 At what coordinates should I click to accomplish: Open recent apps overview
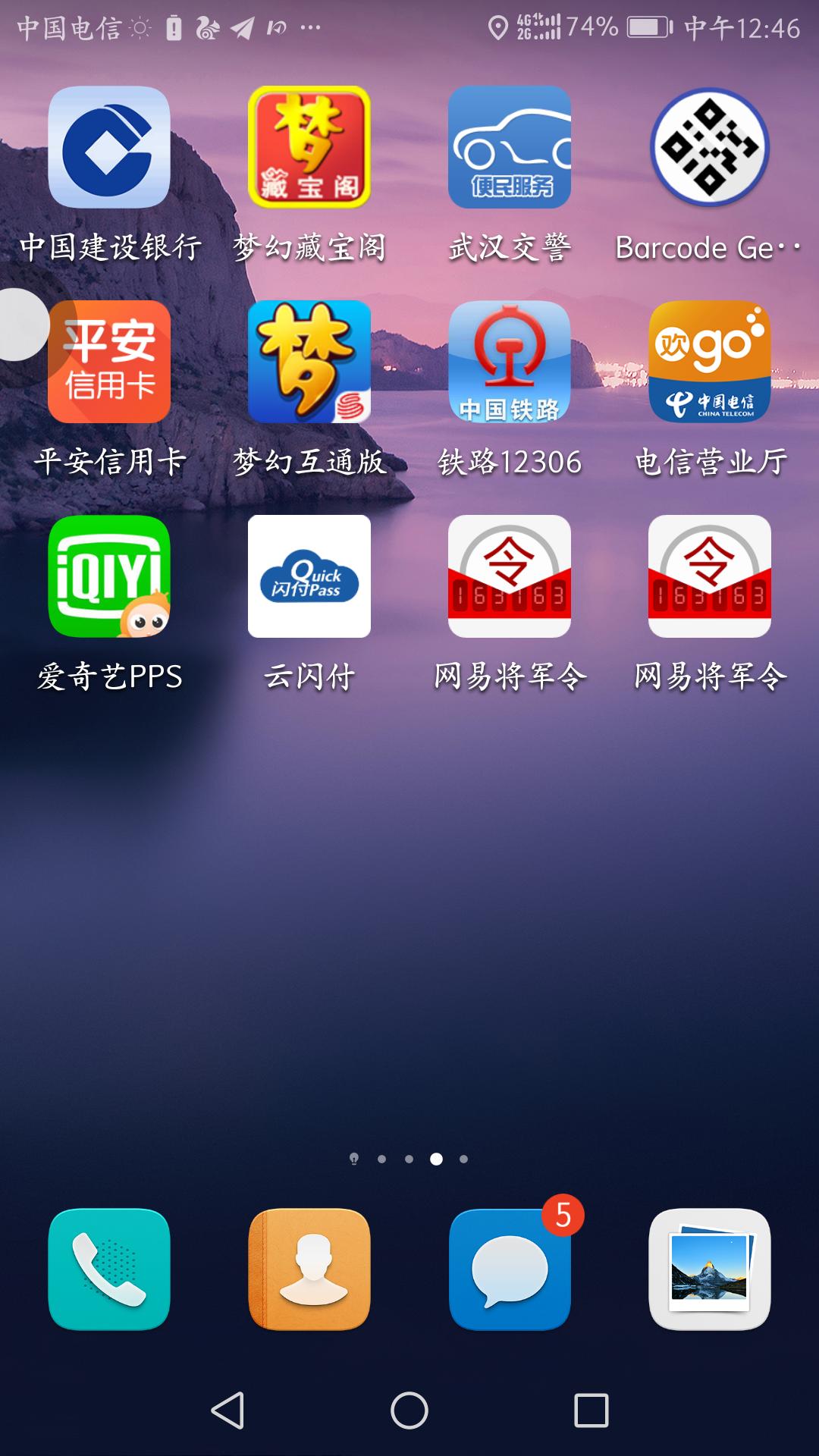tap(591, 1410)
